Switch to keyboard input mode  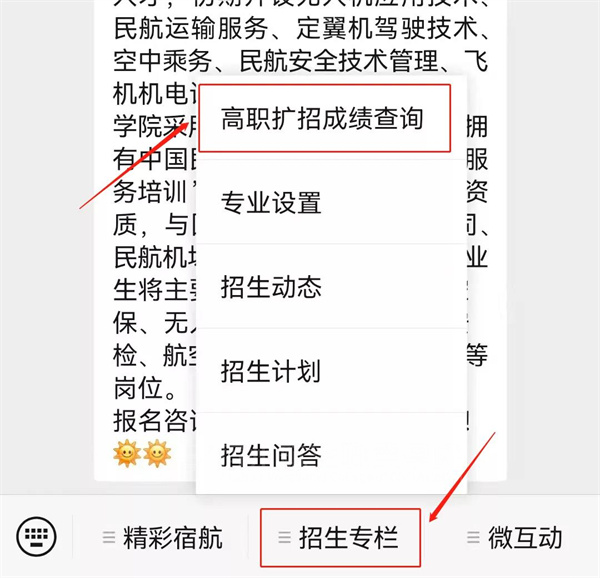tap(37, 538)
